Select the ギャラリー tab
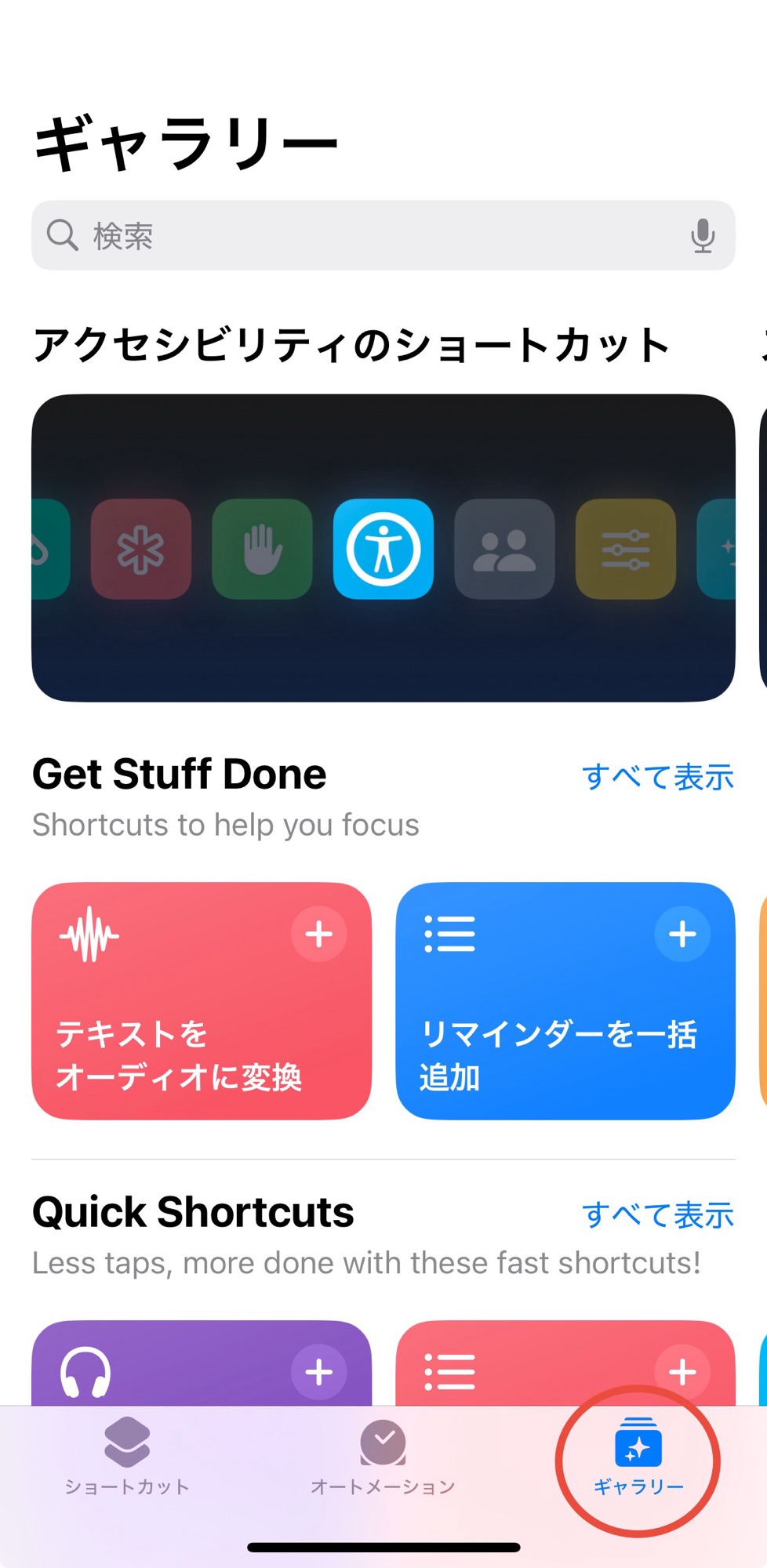This screenshot has width=767, height=1568. 638,1458
